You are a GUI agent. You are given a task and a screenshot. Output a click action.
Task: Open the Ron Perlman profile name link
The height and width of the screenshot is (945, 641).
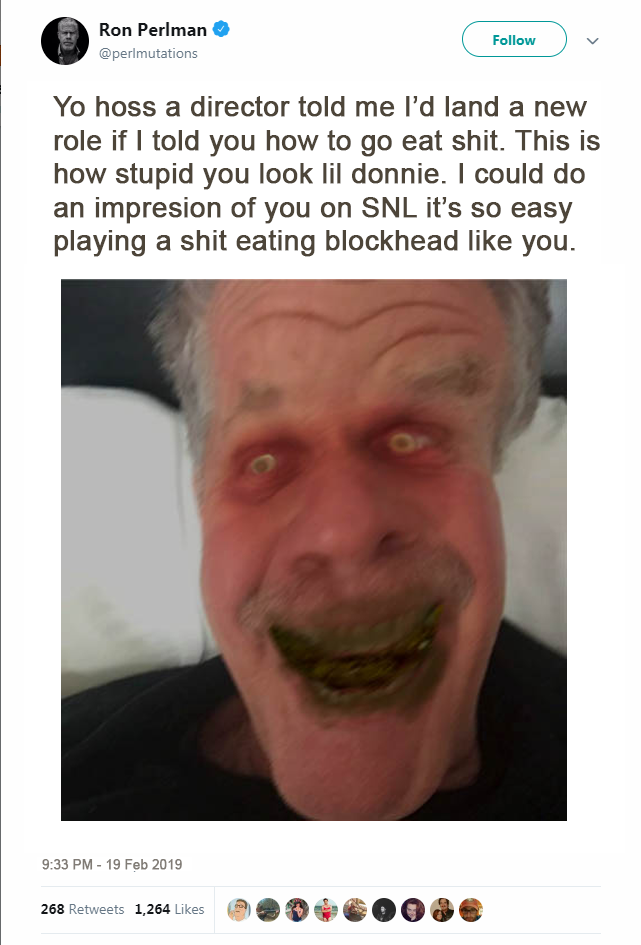(153, 31)
